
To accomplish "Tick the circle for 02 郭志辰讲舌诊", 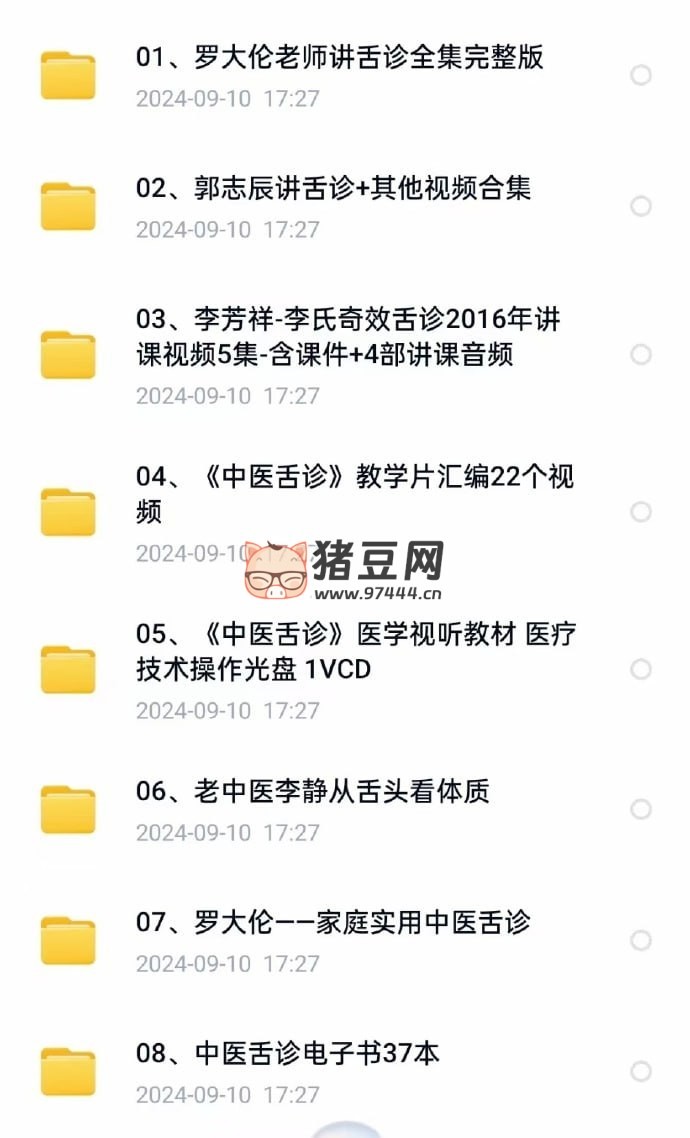I will click(641, 206).
